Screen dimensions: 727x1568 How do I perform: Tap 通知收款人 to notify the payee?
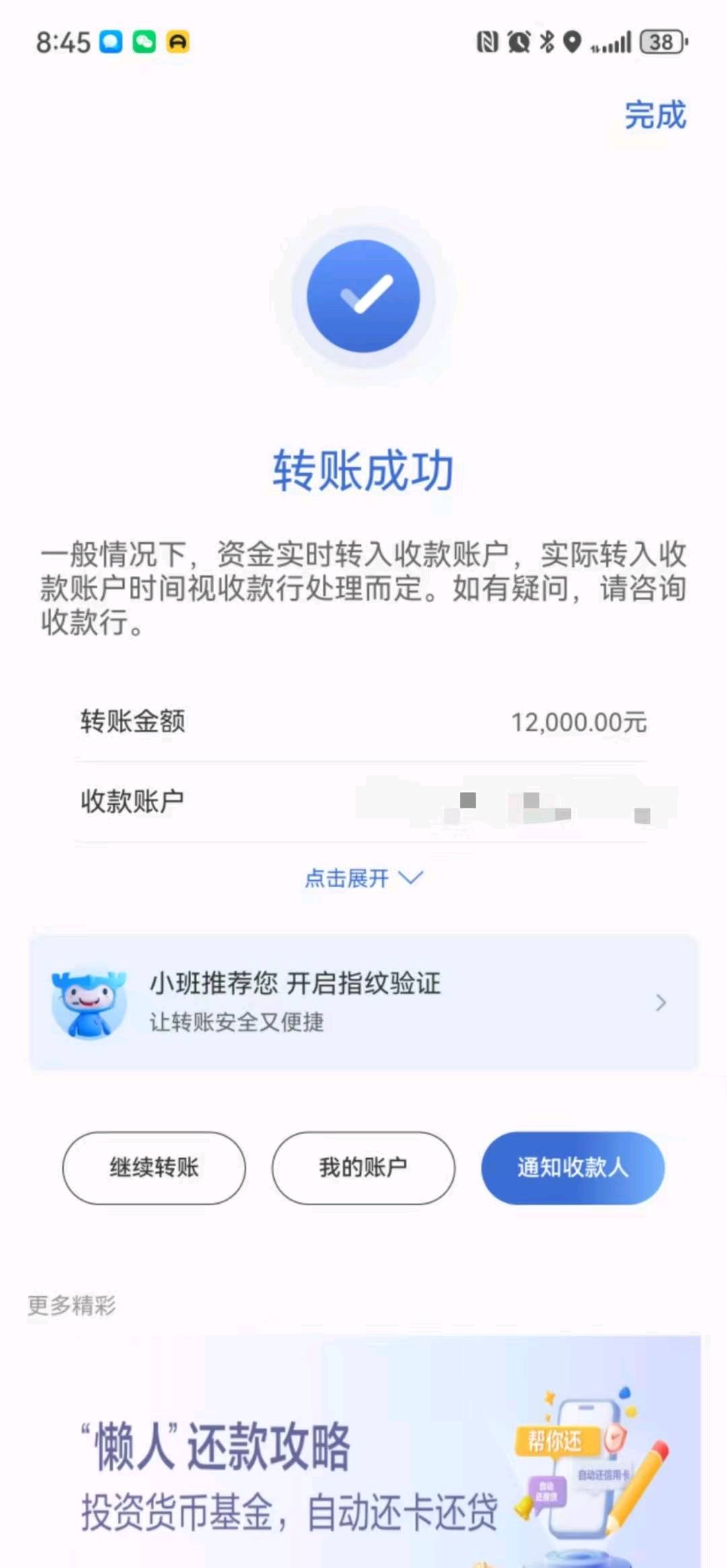572,1169
